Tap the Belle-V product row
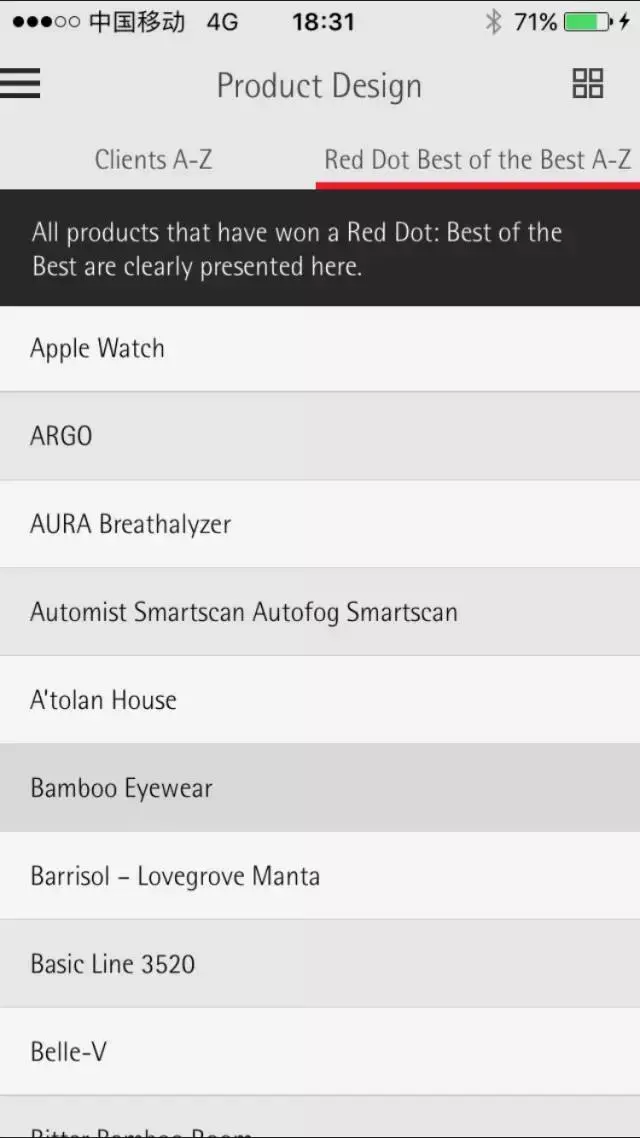Screen dimensions: 640x1138 click(320, 1052)
